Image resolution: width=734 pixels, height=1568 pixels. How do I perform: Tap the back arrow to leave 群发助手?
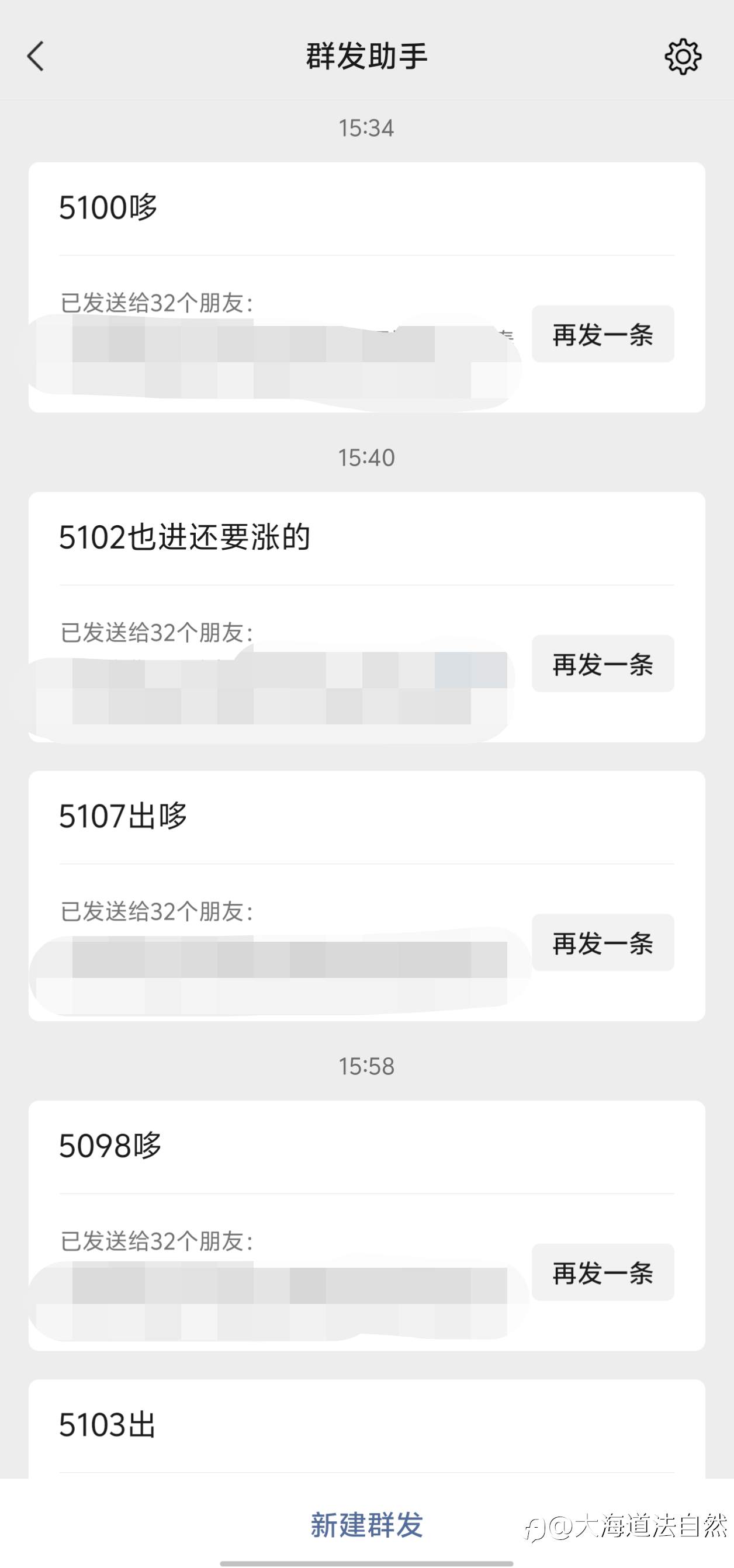click(34, 58)
